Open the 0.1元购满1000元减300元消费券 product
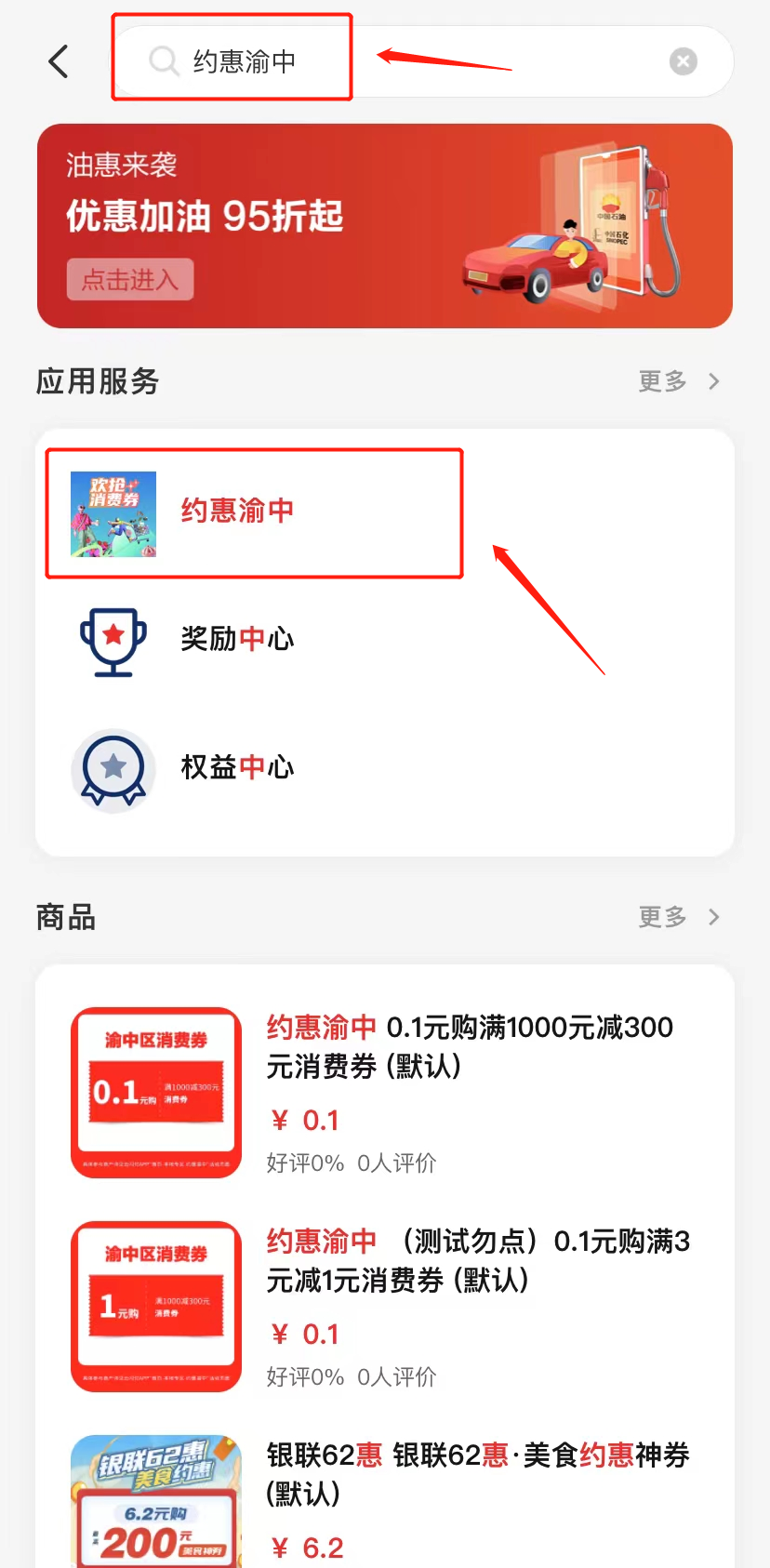This screenshot has width=770, height=1568. click(470, 1046)
